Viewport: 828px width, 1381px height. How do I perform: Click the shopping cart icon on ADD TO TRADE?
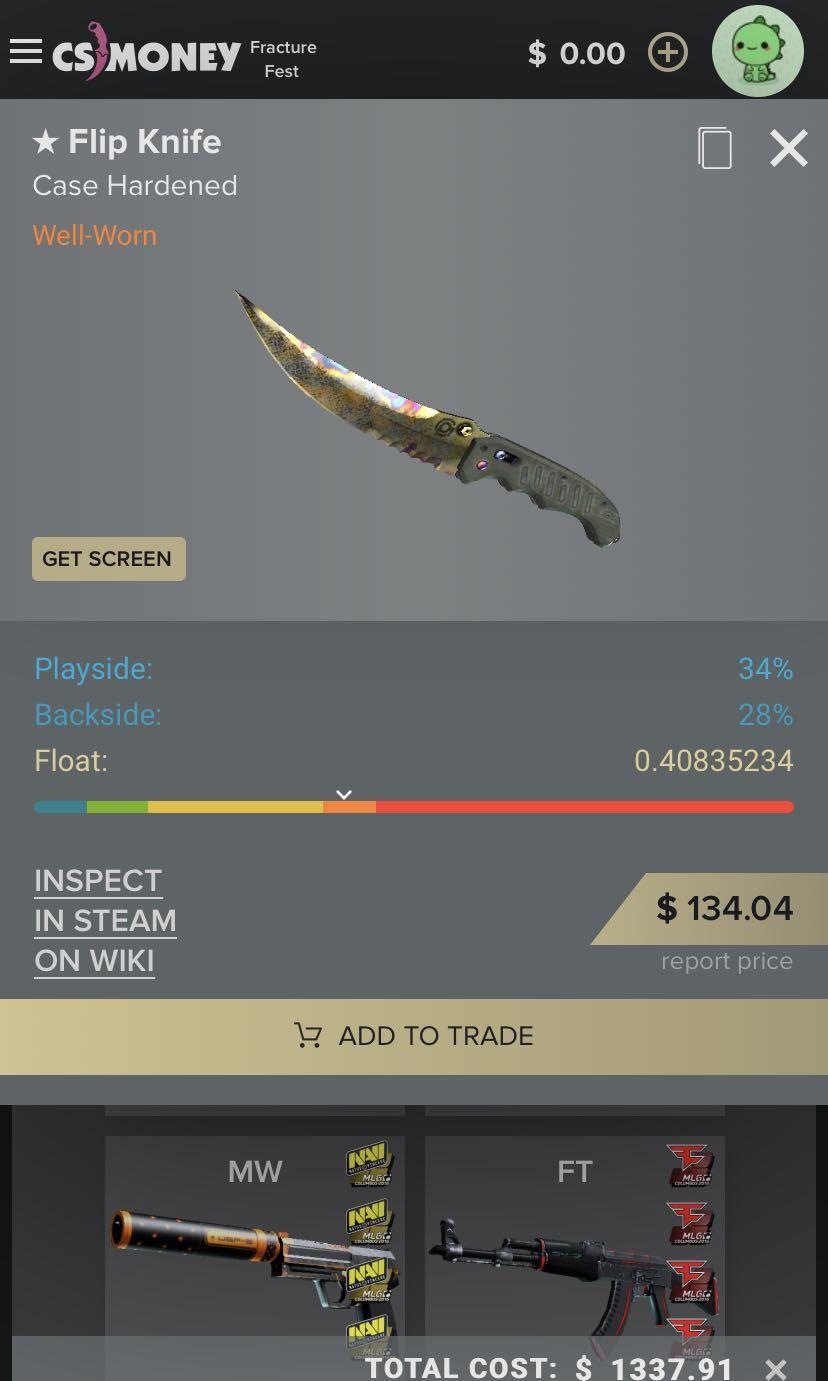(306, 1036)
